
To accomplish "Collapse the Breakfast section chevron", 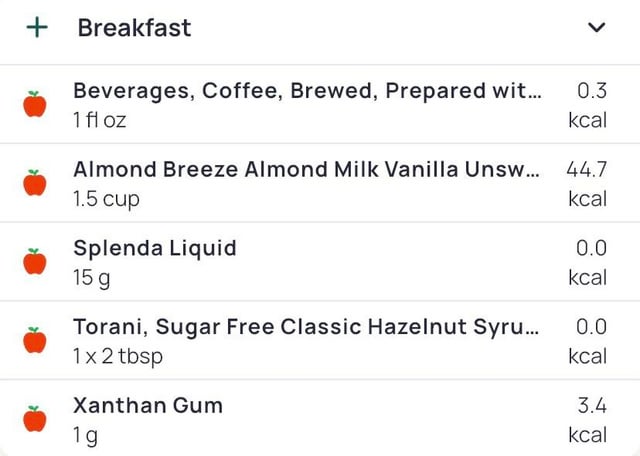I will pyautogui.click(x=596, y=28).
